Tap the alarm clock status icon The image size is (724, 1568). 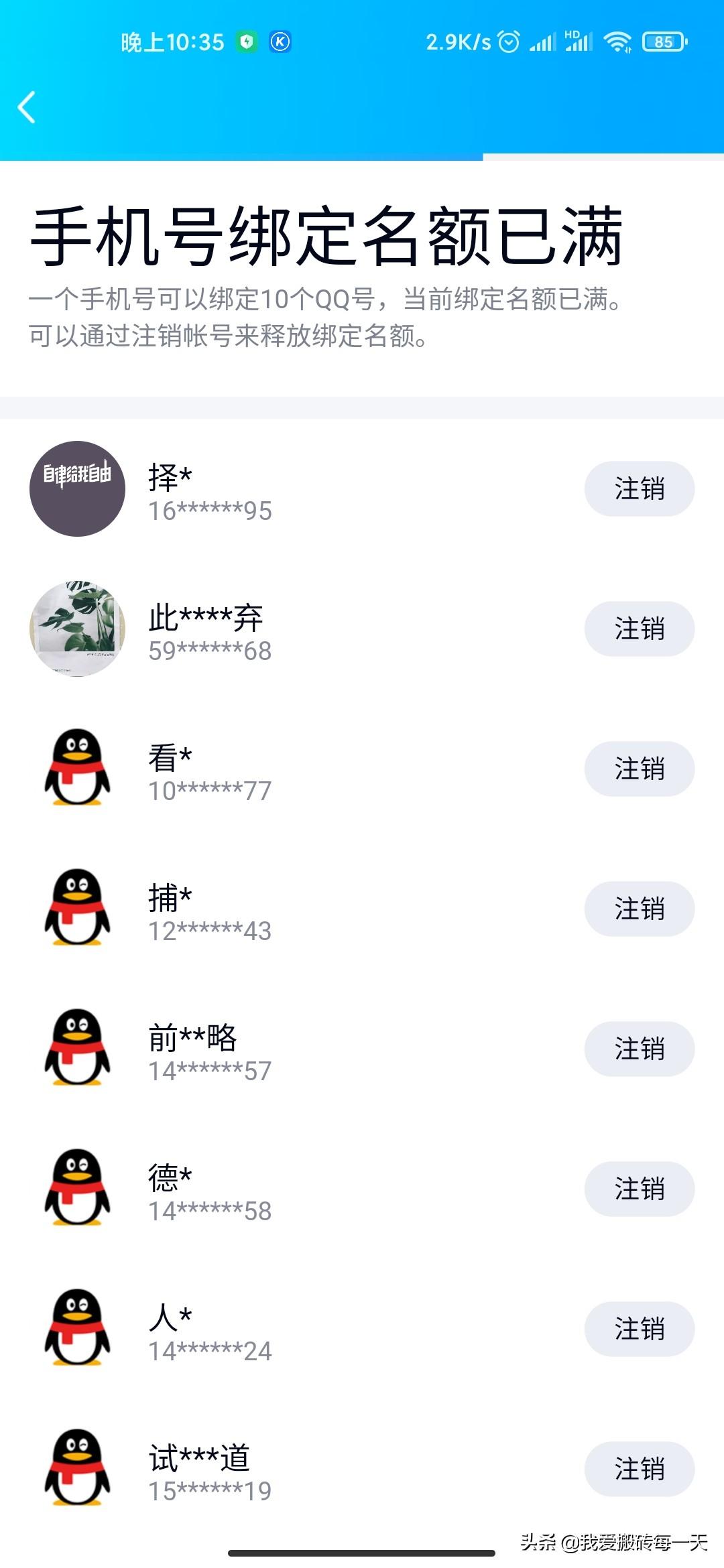pos(508,42)
